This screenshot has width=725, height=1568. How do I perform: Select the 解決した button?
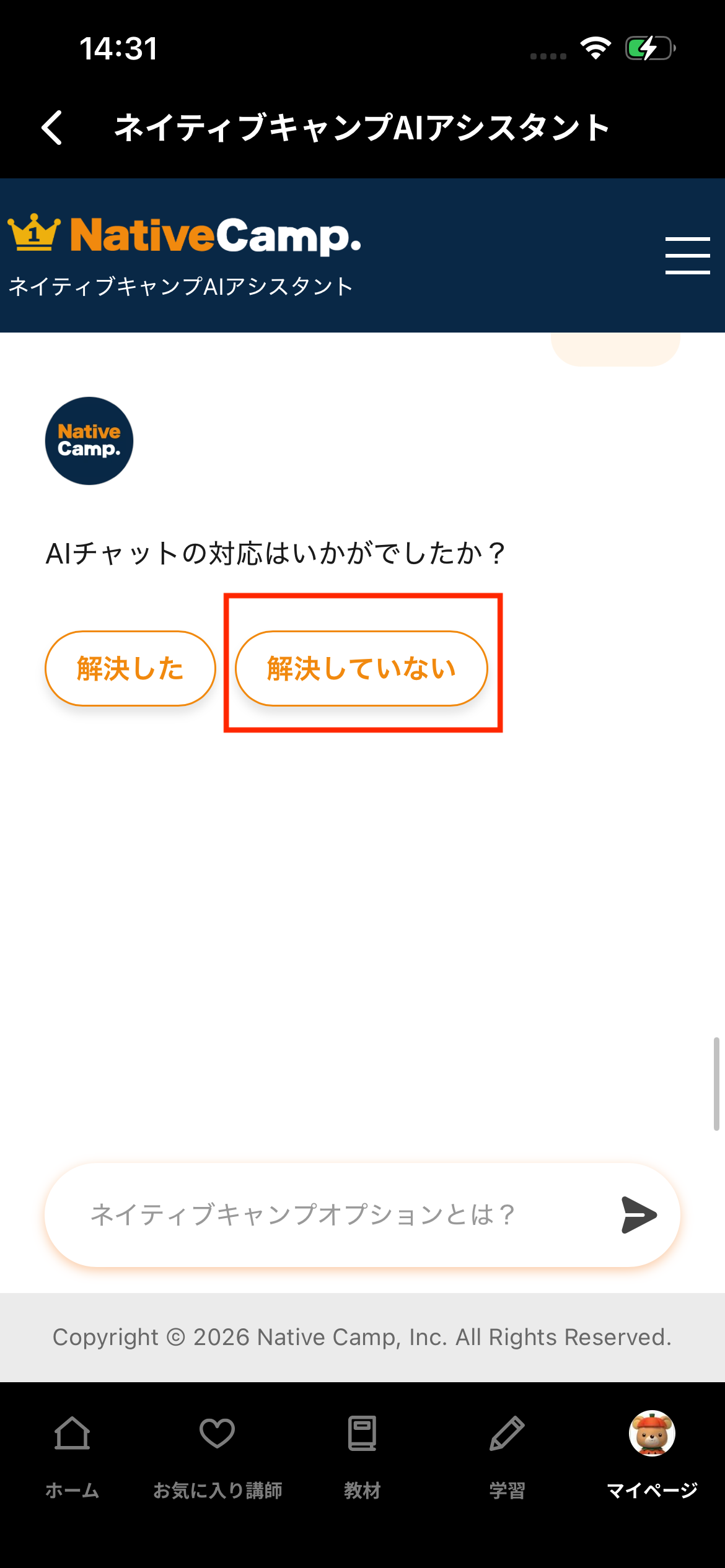click(130, 669)
